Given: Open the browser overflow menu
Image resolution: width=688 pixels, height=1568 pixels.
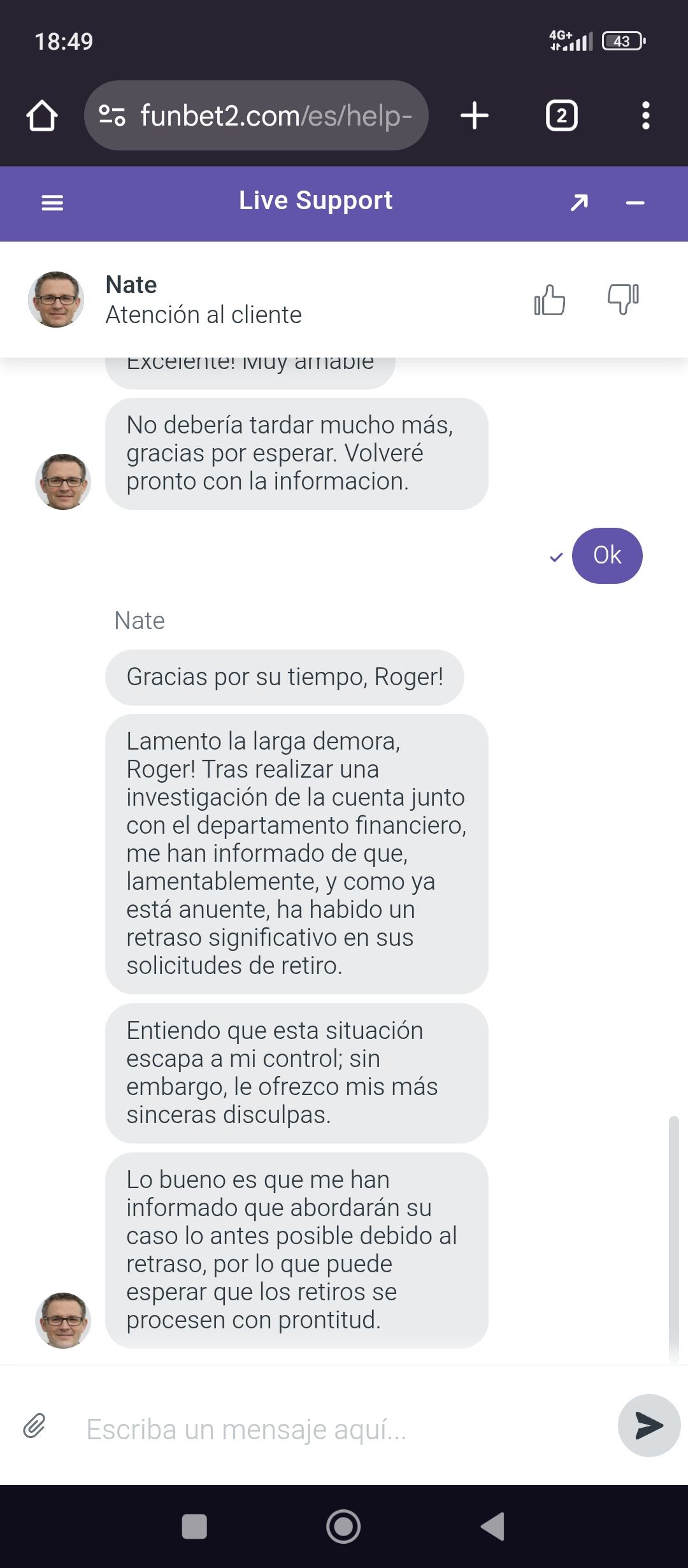Looking at the screenshot, I should [645, 115].
